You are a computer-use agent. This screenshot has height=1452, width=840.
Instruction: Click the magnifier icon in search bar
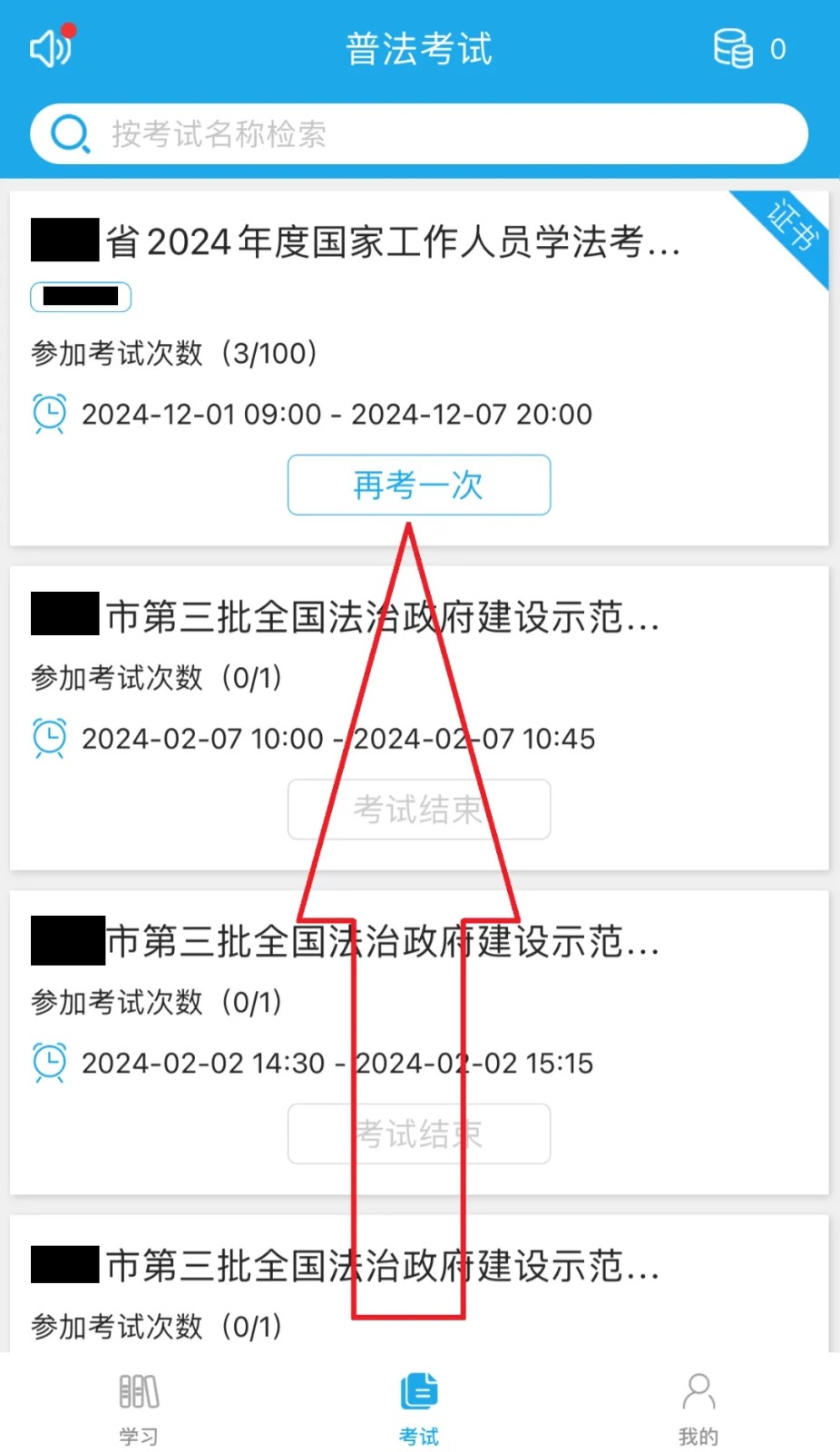[70, 133]
